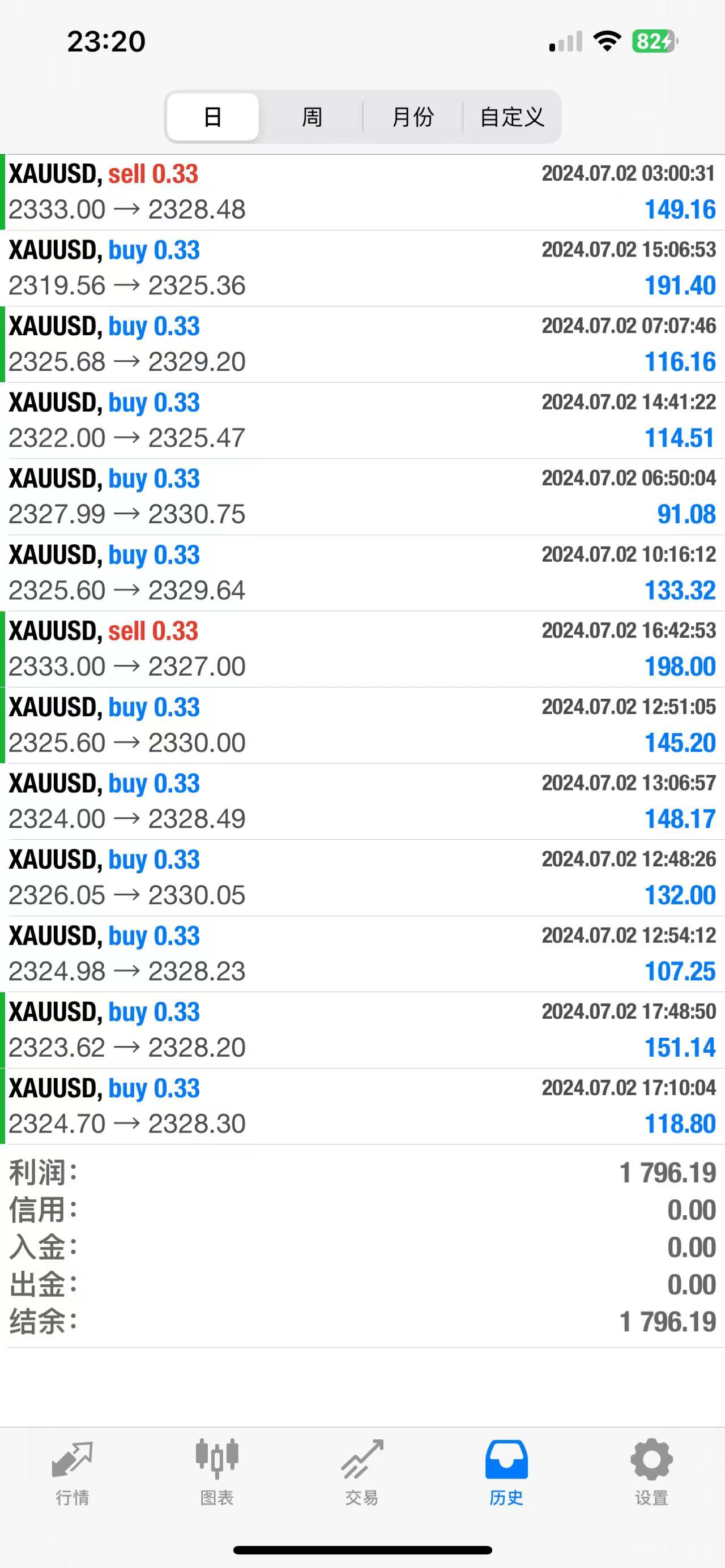
Task: Expand the trade dated 2024.07.02 14:41:22
Action: click(362, 420)
